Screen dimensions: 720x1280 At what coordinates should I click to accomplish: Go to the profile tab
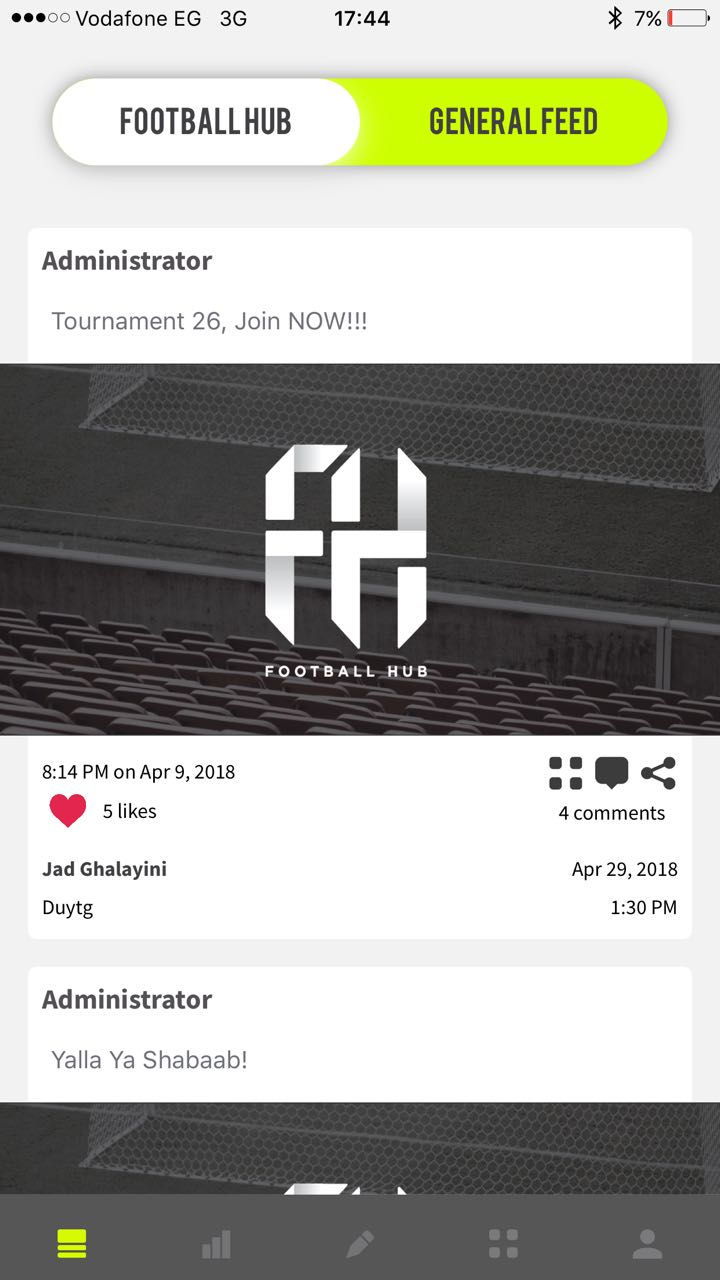[647, 1244]
